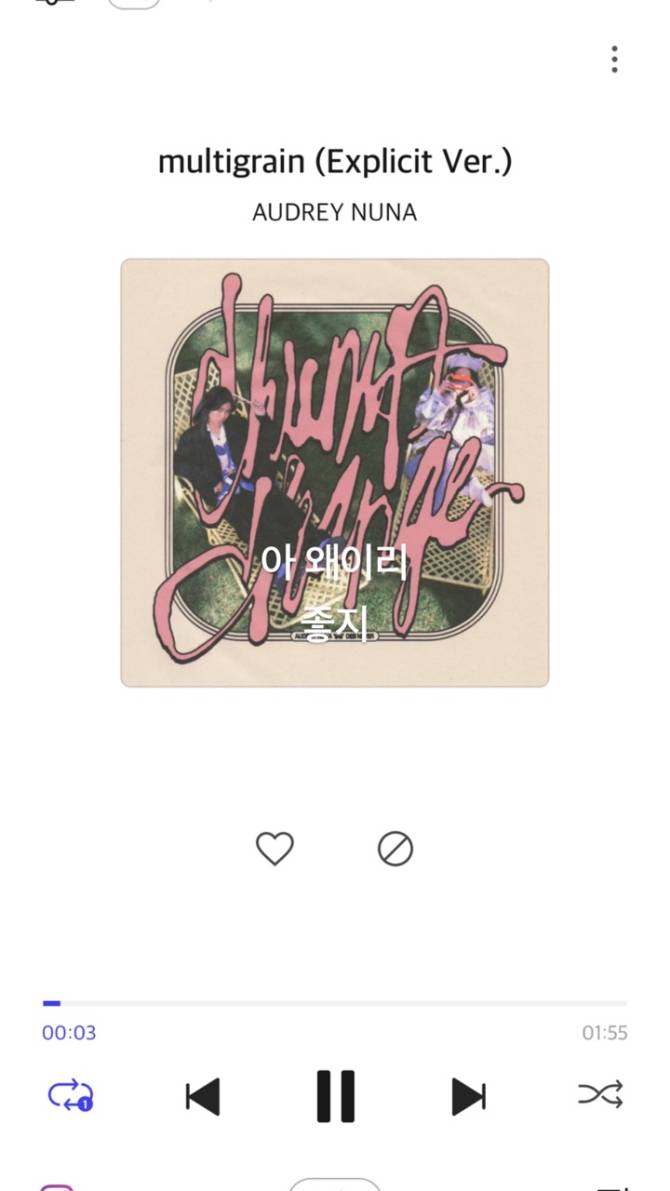
Task: Block this track with the ban icon
Action: pos(395,848)
